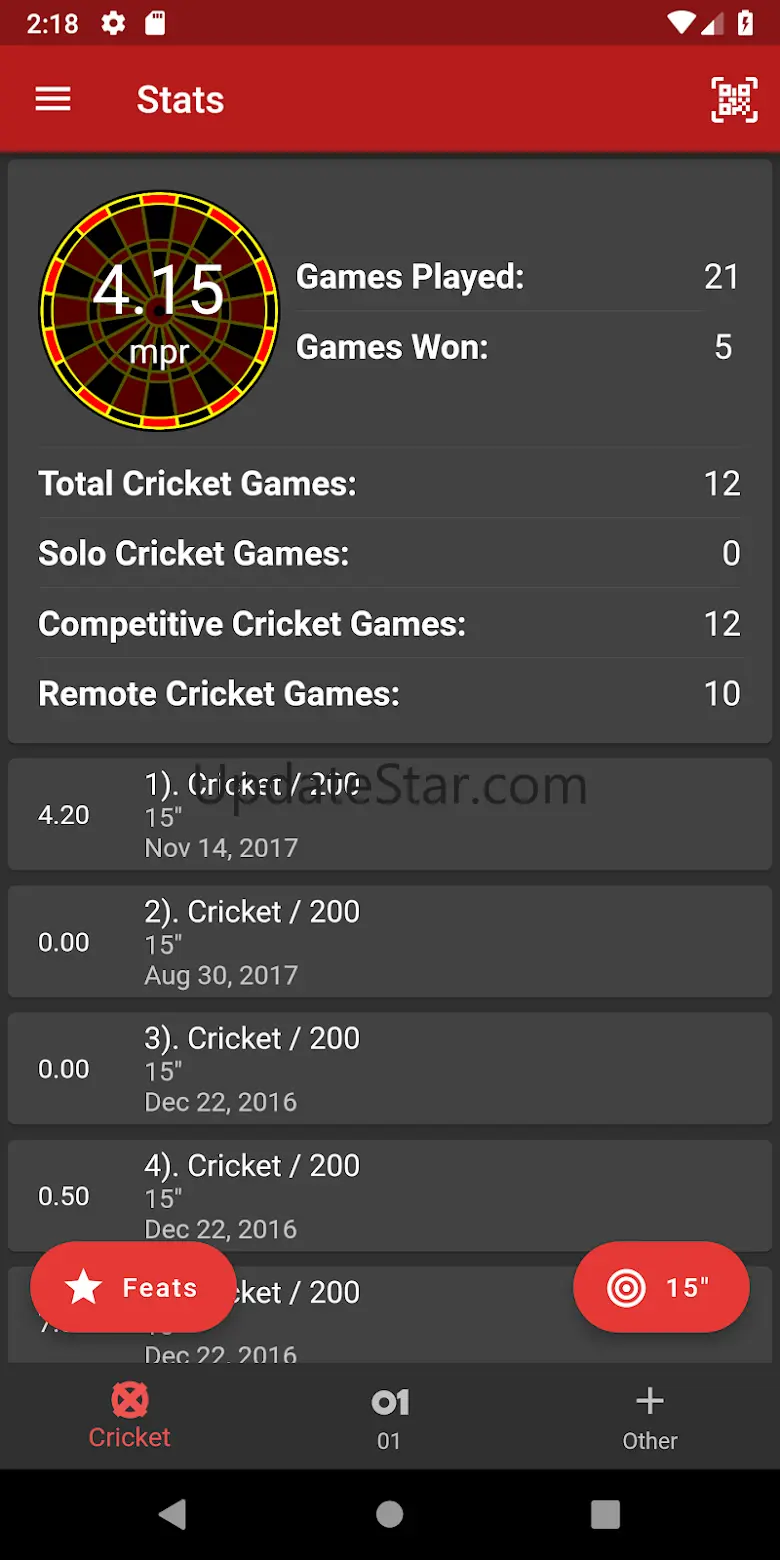Switch to the Other tab

point(650,1416)
